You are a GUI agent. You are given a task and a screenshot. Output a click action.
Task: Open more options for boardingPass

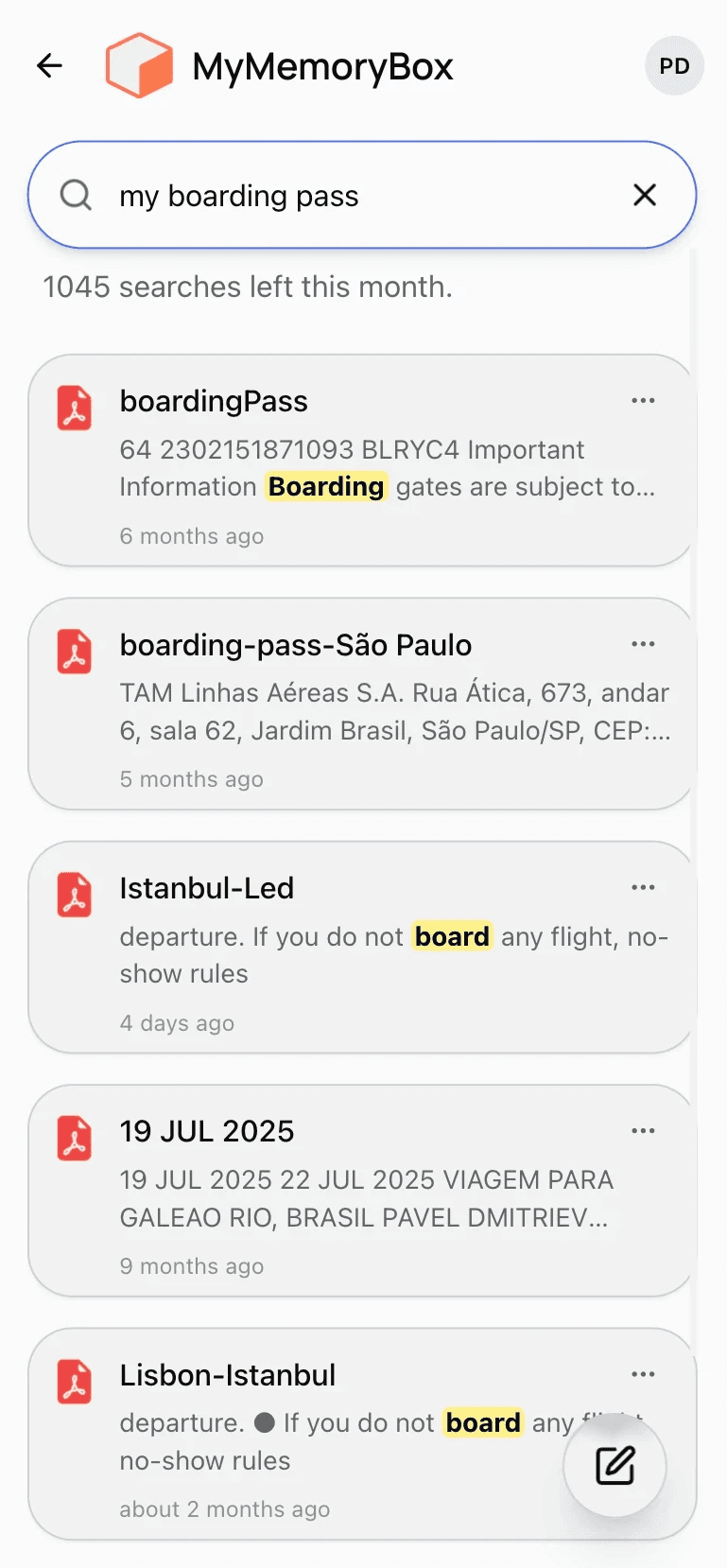[x=643, y=400]
